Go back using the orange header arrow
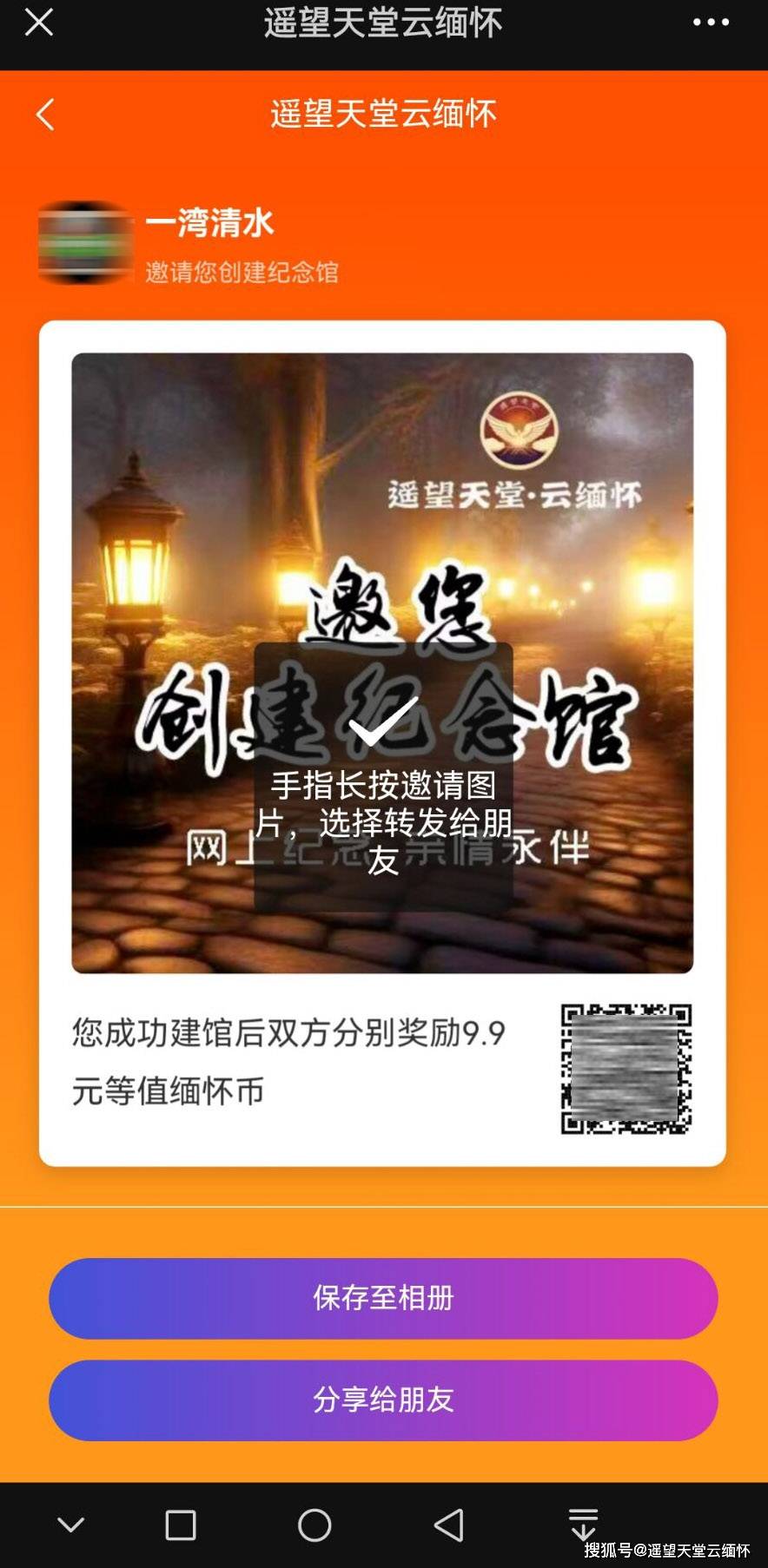This screenshot has height=1568, width=768. (x=45, y=115)
